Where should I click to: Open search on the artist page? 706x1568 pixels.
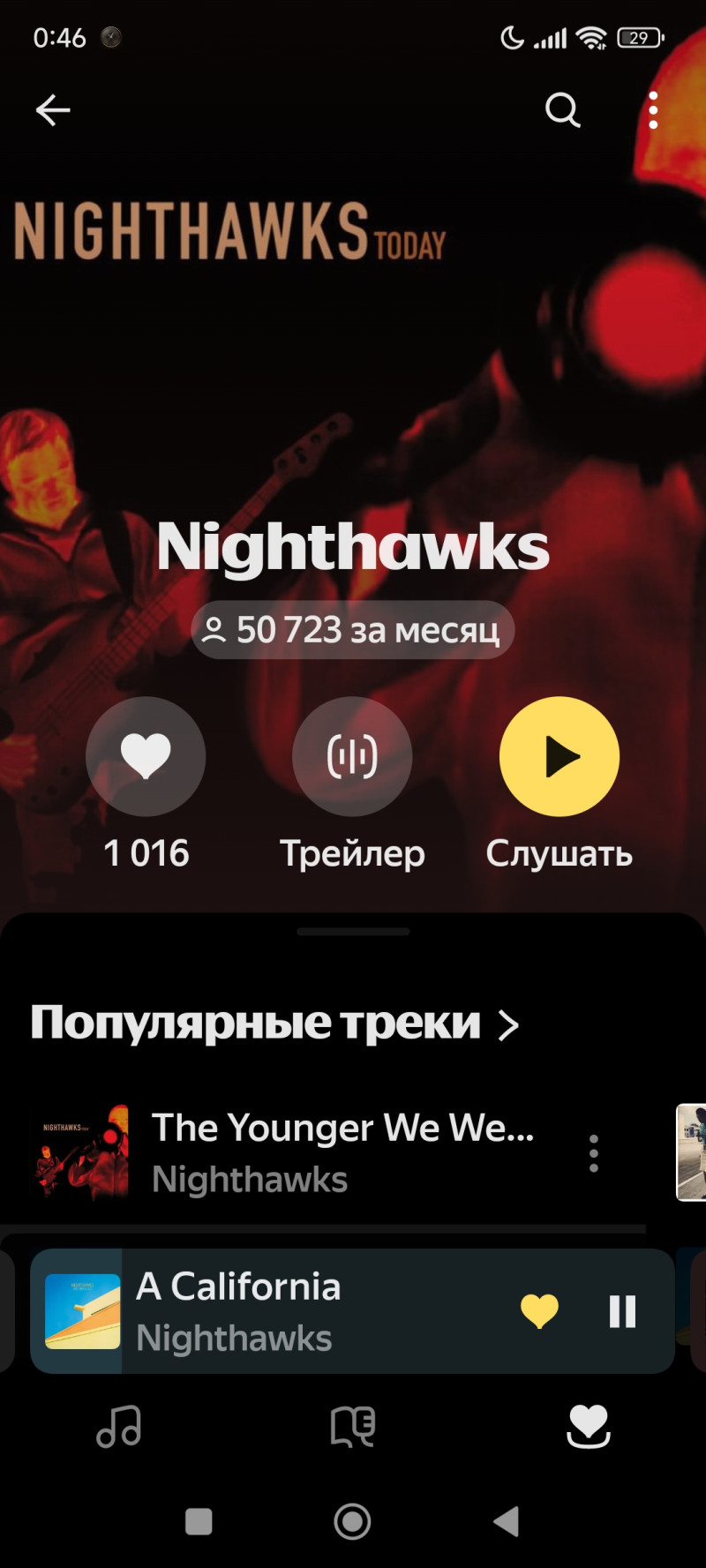(x=562, y=110)
